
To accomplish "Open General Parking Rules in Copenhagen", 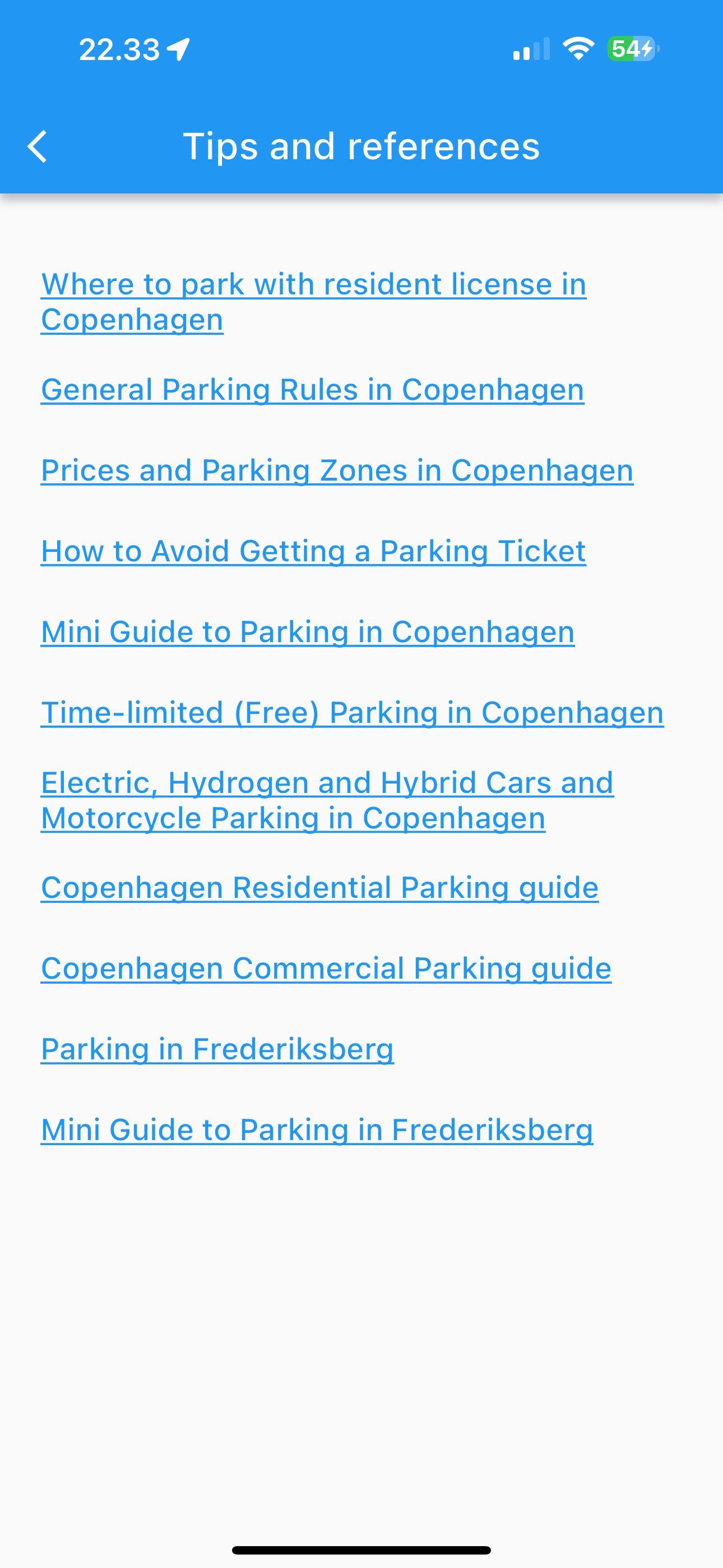I will (x=312, y=390).
